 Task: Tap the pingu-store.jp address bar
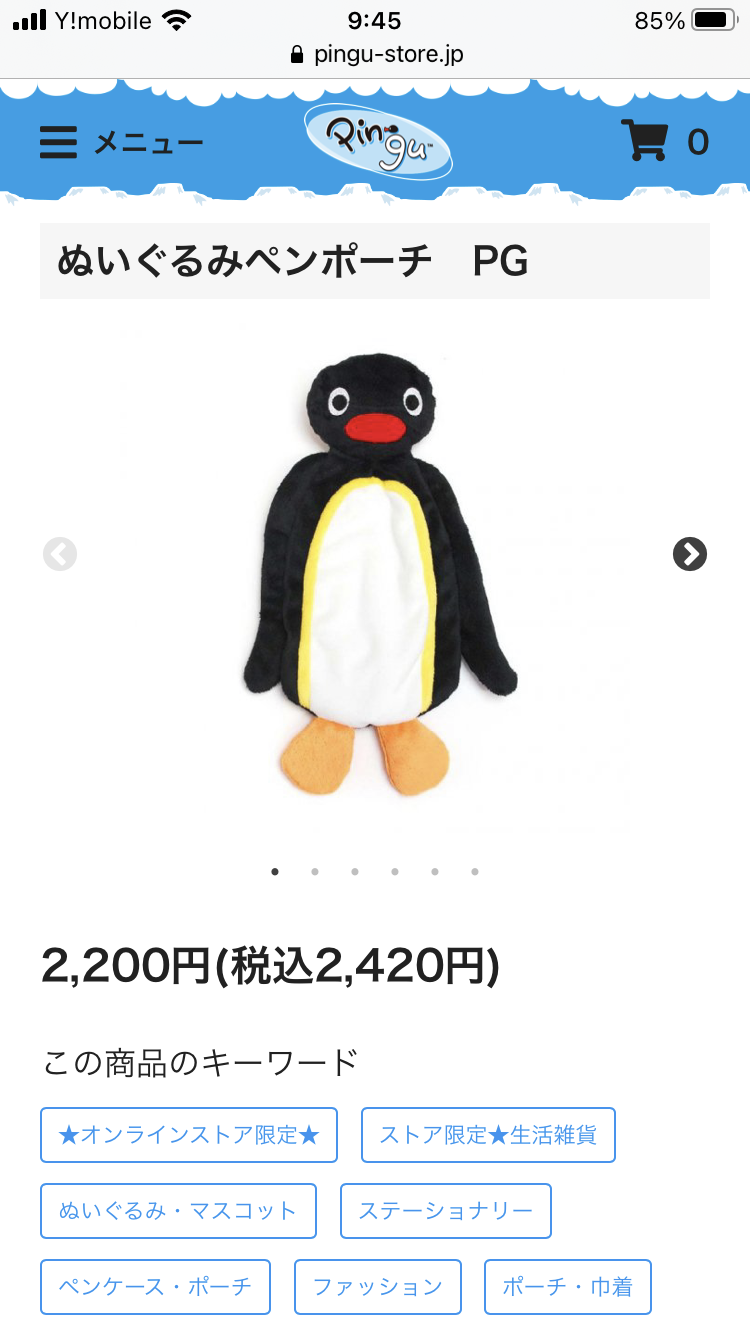pyautogui.click(x=375, y=54)
